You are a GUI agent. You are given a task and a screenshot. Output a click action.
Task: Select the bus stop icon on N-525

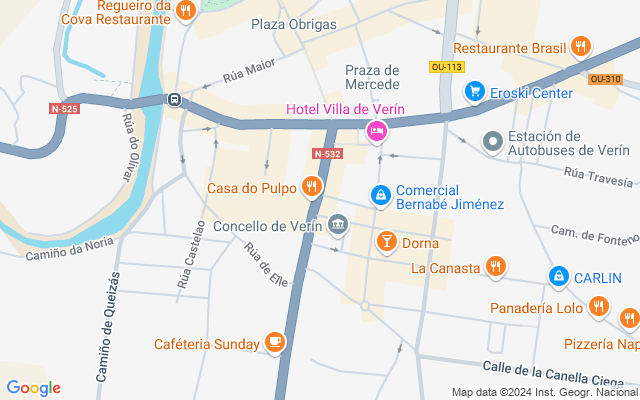(175, 100)
